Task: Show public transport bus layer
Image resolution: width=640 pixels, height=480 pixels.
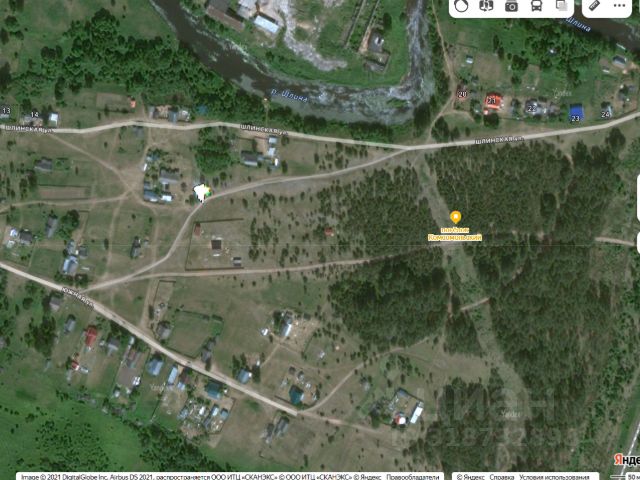Action: pyautogui.click(x=537, y=6)
